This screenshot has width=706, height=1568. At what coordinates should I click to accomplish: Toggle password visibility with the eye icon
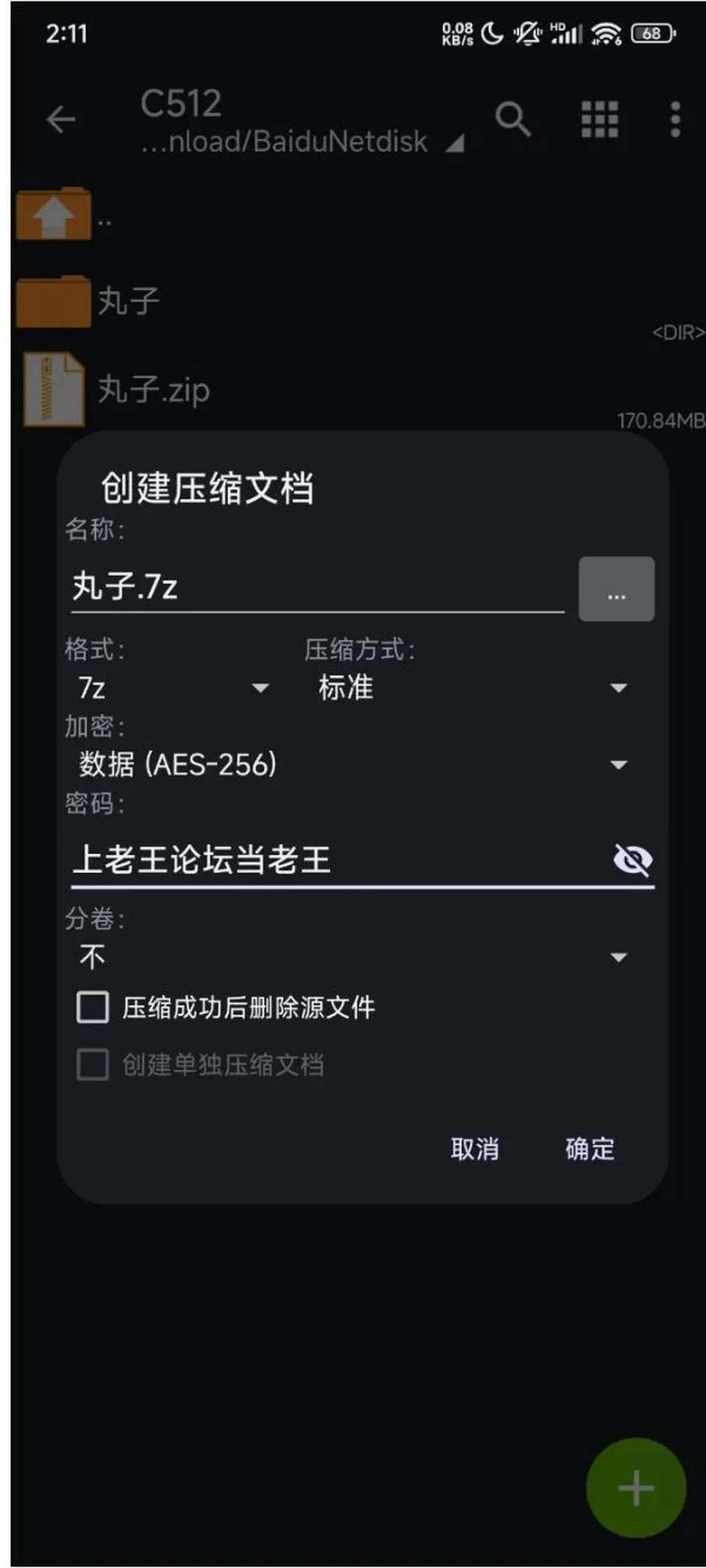tap(632, 860)
